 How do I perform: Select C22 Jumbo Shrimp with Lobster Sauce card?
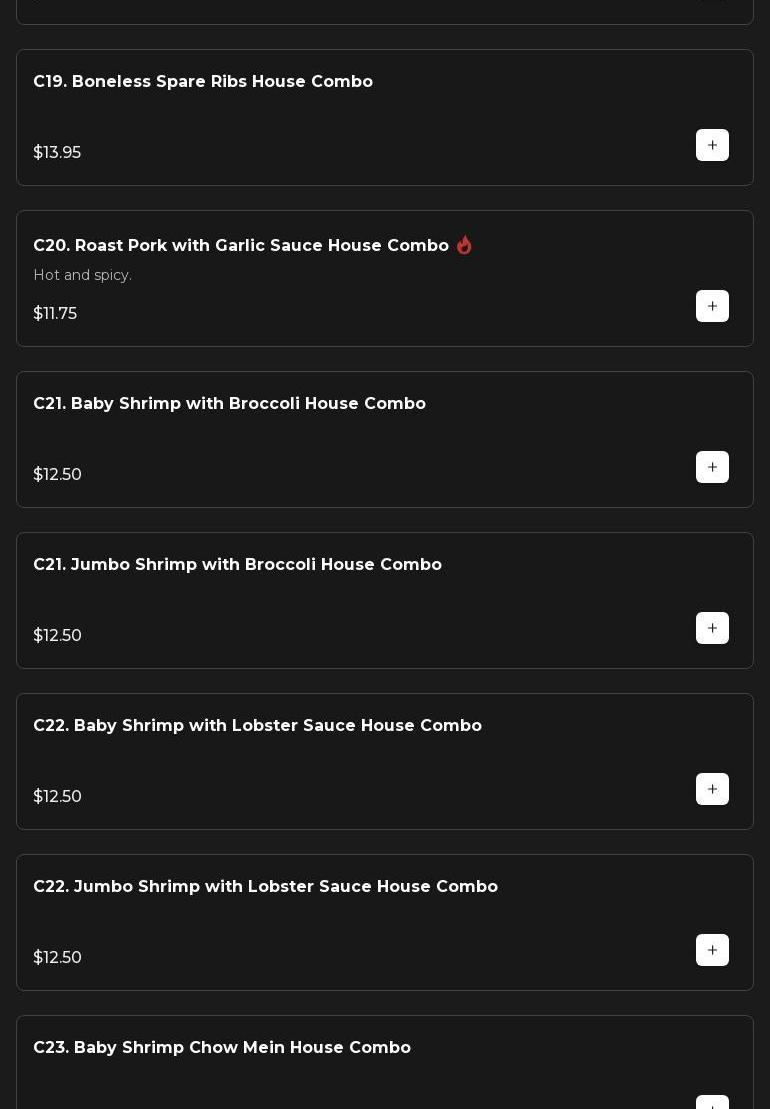pos(265,887)
